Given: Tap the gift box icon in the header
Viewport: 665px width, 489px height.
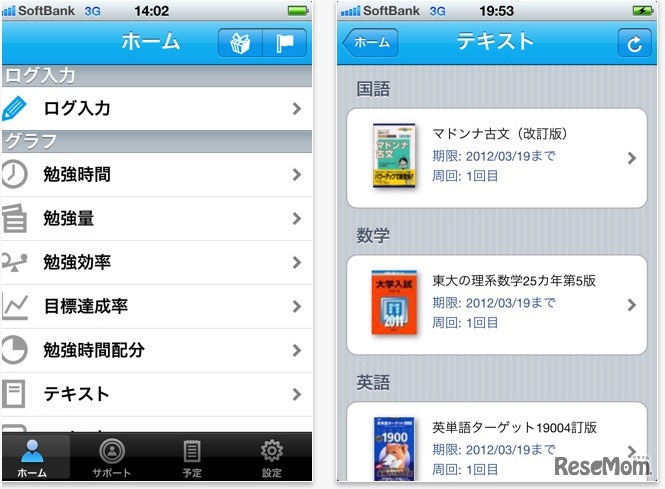Looking at the screenshot, I should point(240,43).
